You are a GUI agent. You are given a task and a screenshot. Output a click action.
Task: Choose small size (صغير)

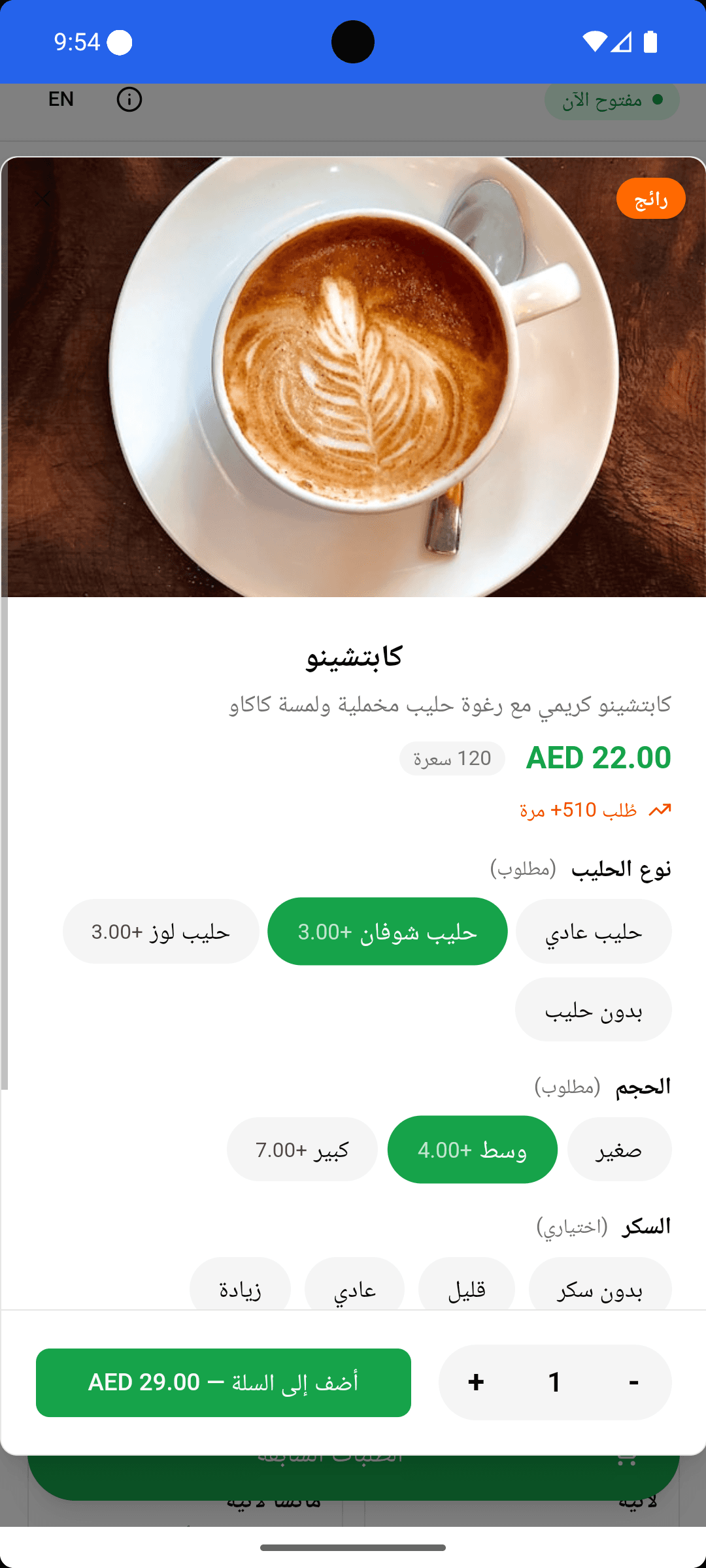[620, 1149]
